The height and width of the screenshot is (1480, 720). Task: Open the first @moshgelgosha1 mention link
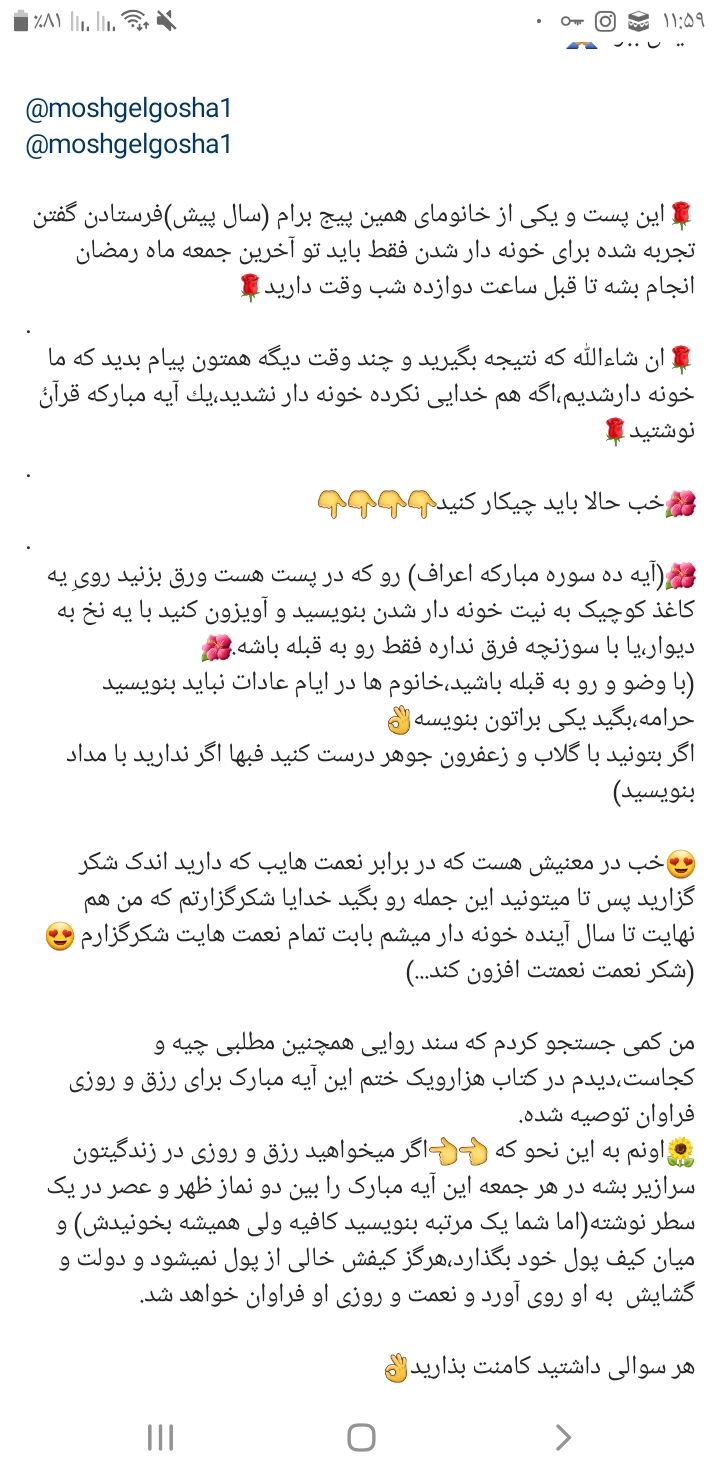(128, 109)
